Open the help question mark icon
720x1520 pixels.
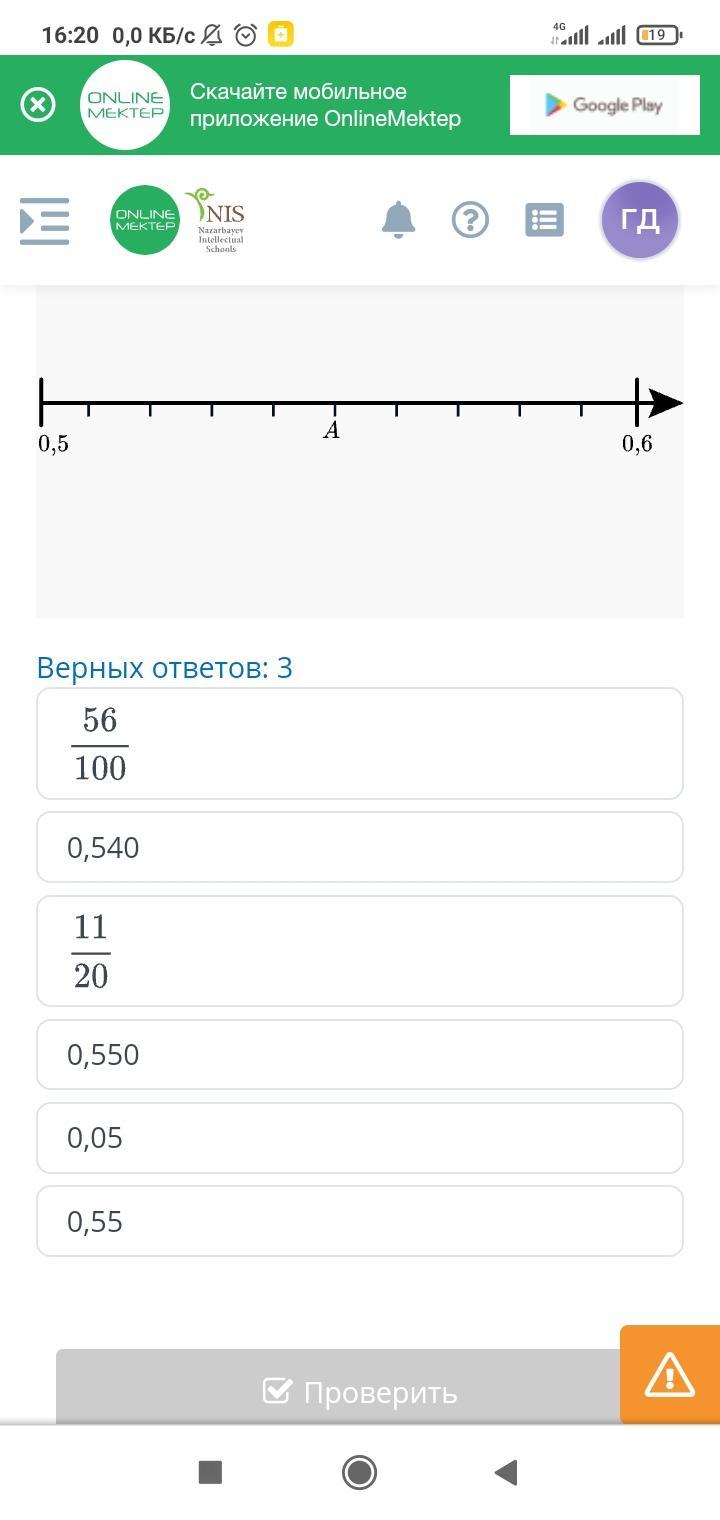click(470, 220)
